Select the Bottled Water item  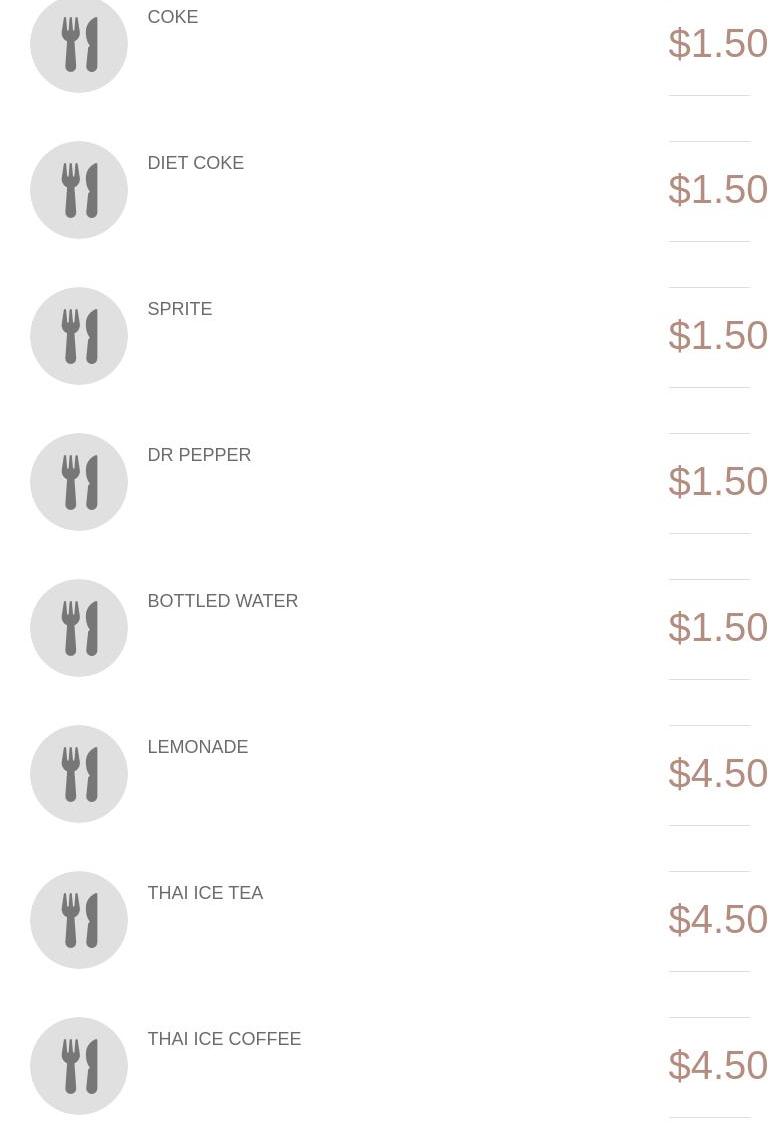coord(222,601)
